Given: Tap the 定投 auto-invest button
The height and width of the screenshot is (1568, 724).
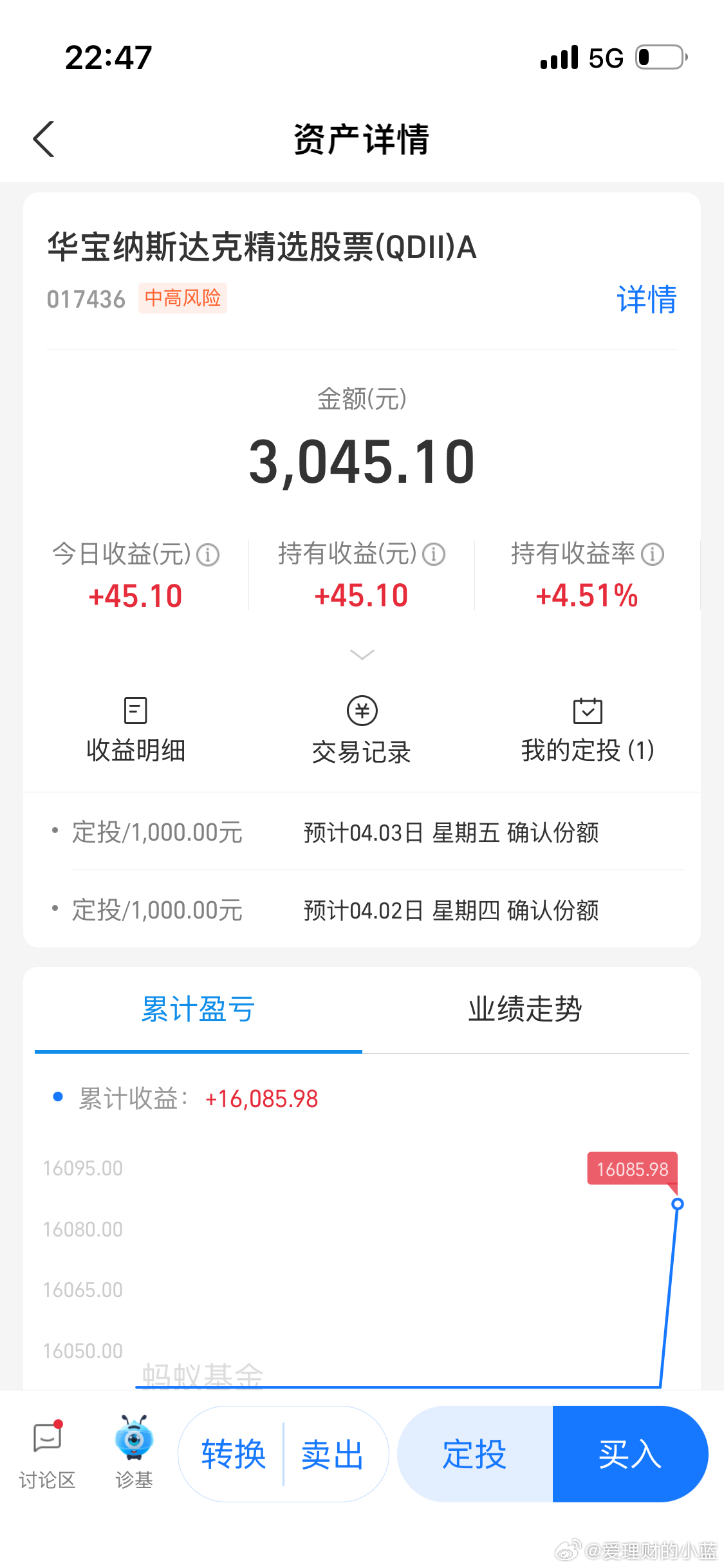Looking at the screenshot, I should (x=474, y=1453).
